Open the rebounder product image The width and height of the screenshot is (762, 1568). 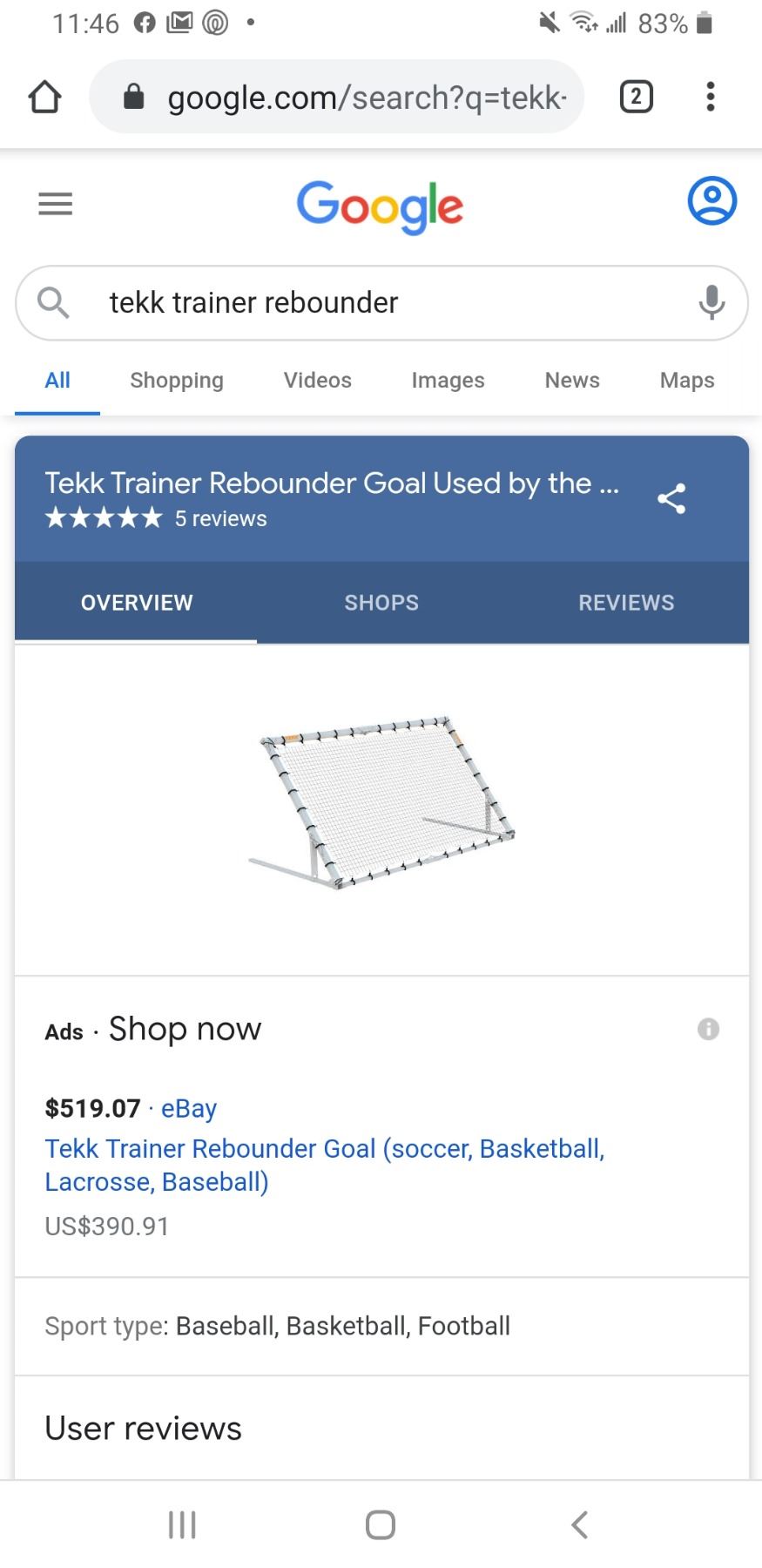point(381,802)
